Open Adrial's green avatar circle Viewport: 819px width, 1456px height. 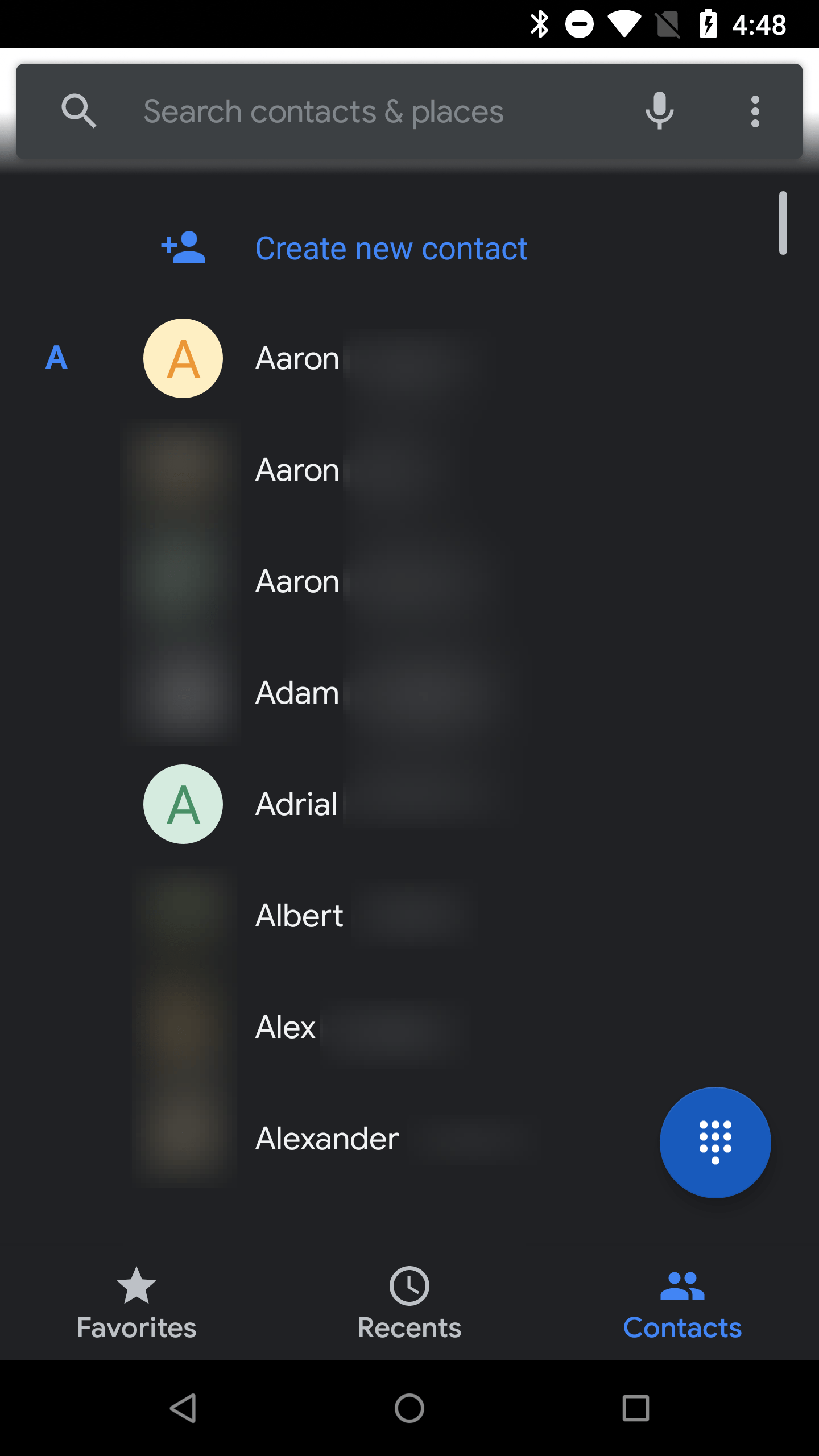click(x=182, y=804)
